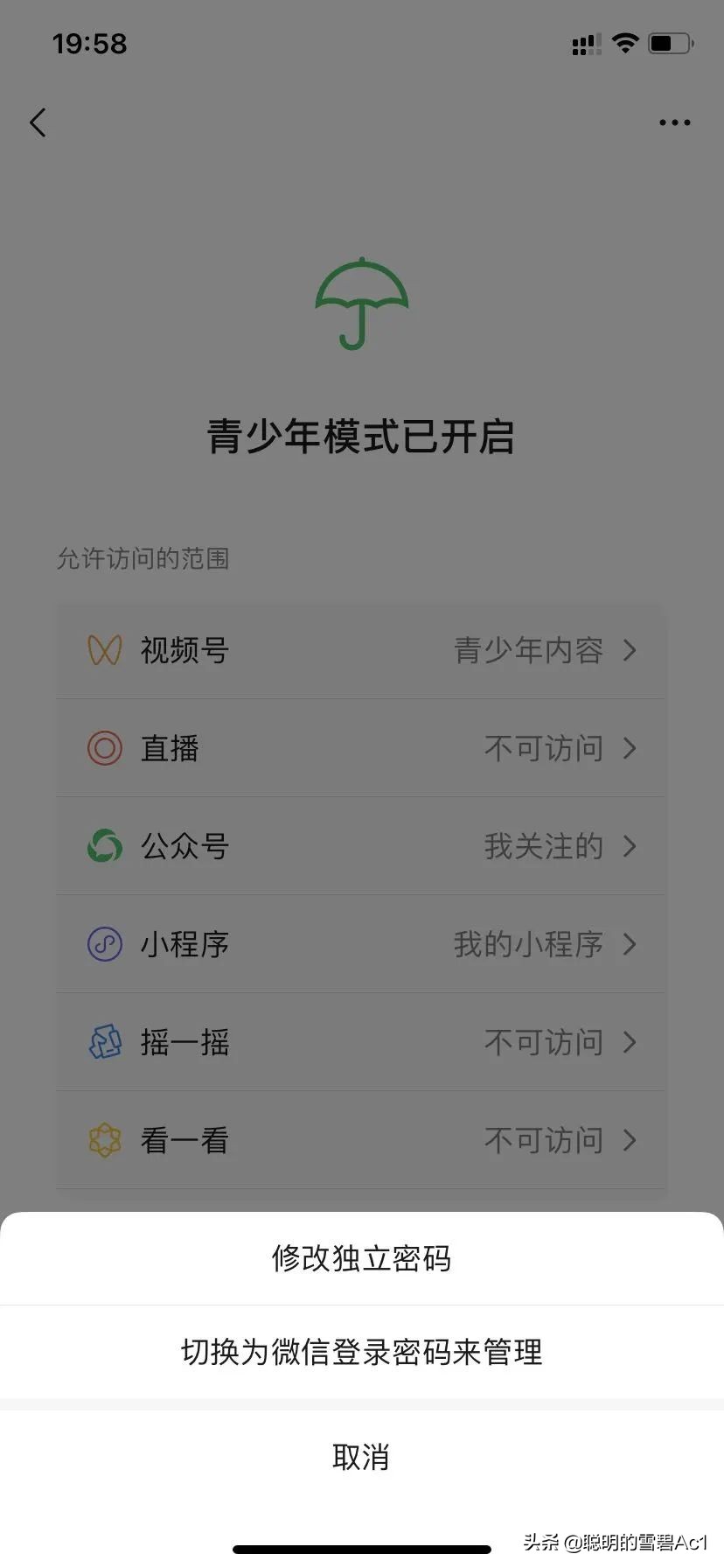Dismiss the sheet with 取消
This screenshot has width=724, height=1568.
(361, 1457)
